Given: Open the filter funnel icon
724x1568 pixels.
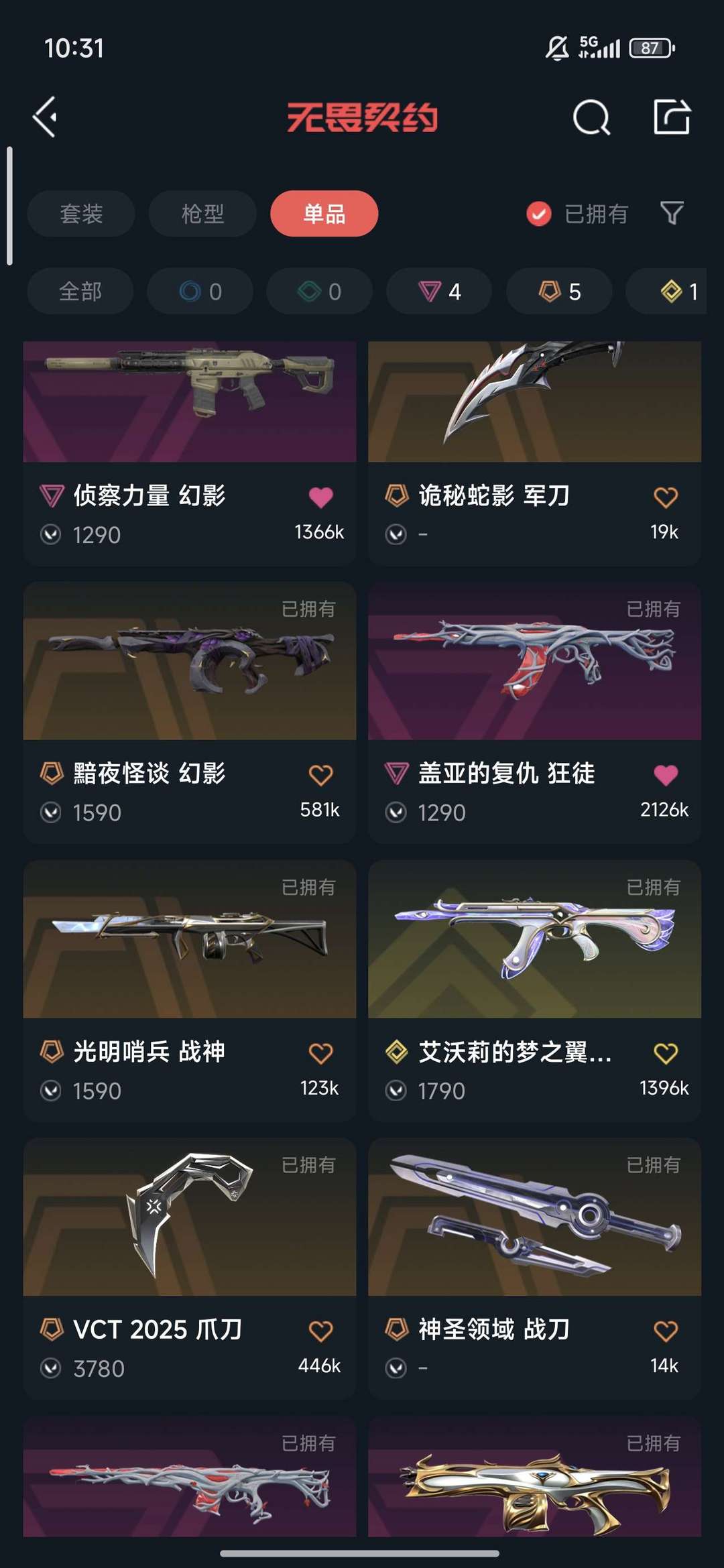Looking at the screenshot, I should point(672,213).
